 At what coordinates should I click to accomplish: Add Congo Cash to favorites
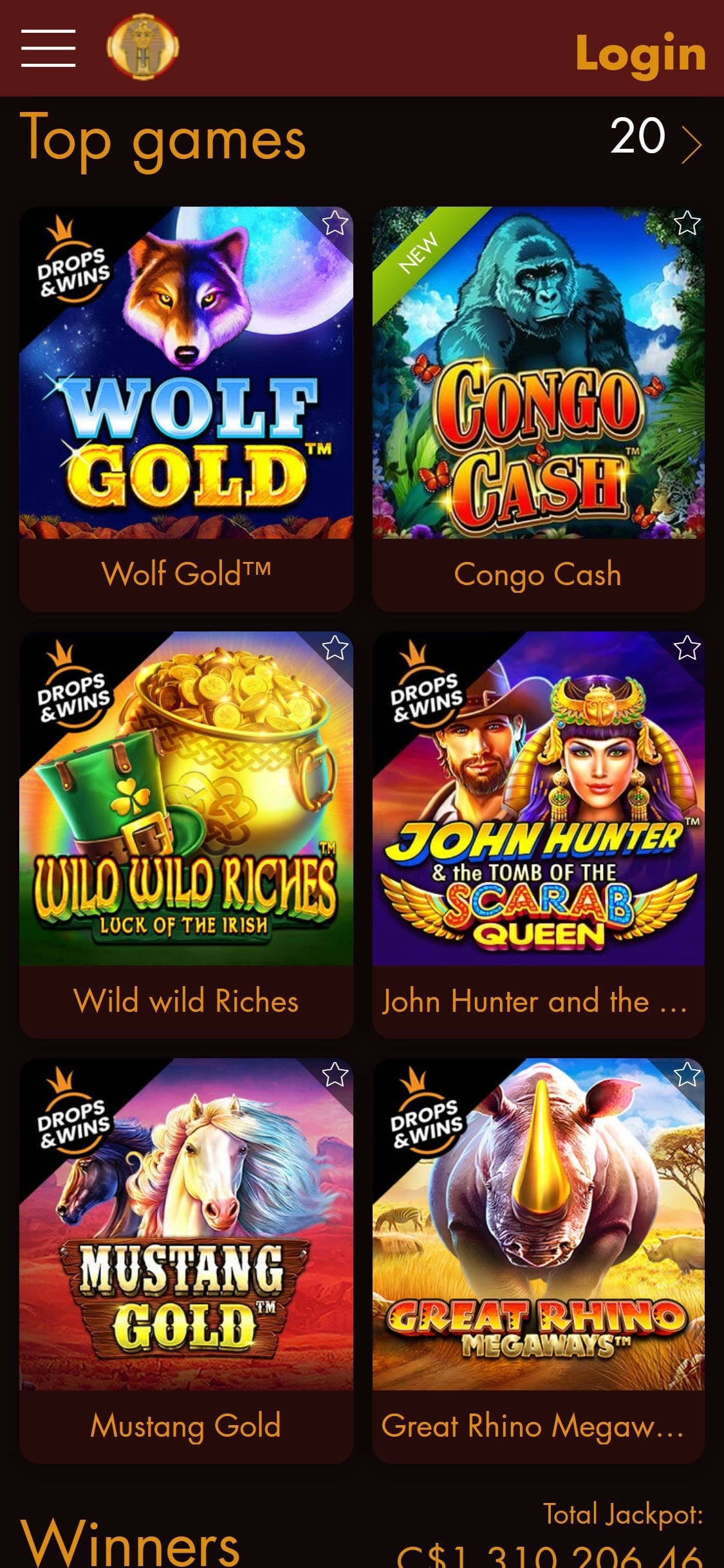click(687, 223)
